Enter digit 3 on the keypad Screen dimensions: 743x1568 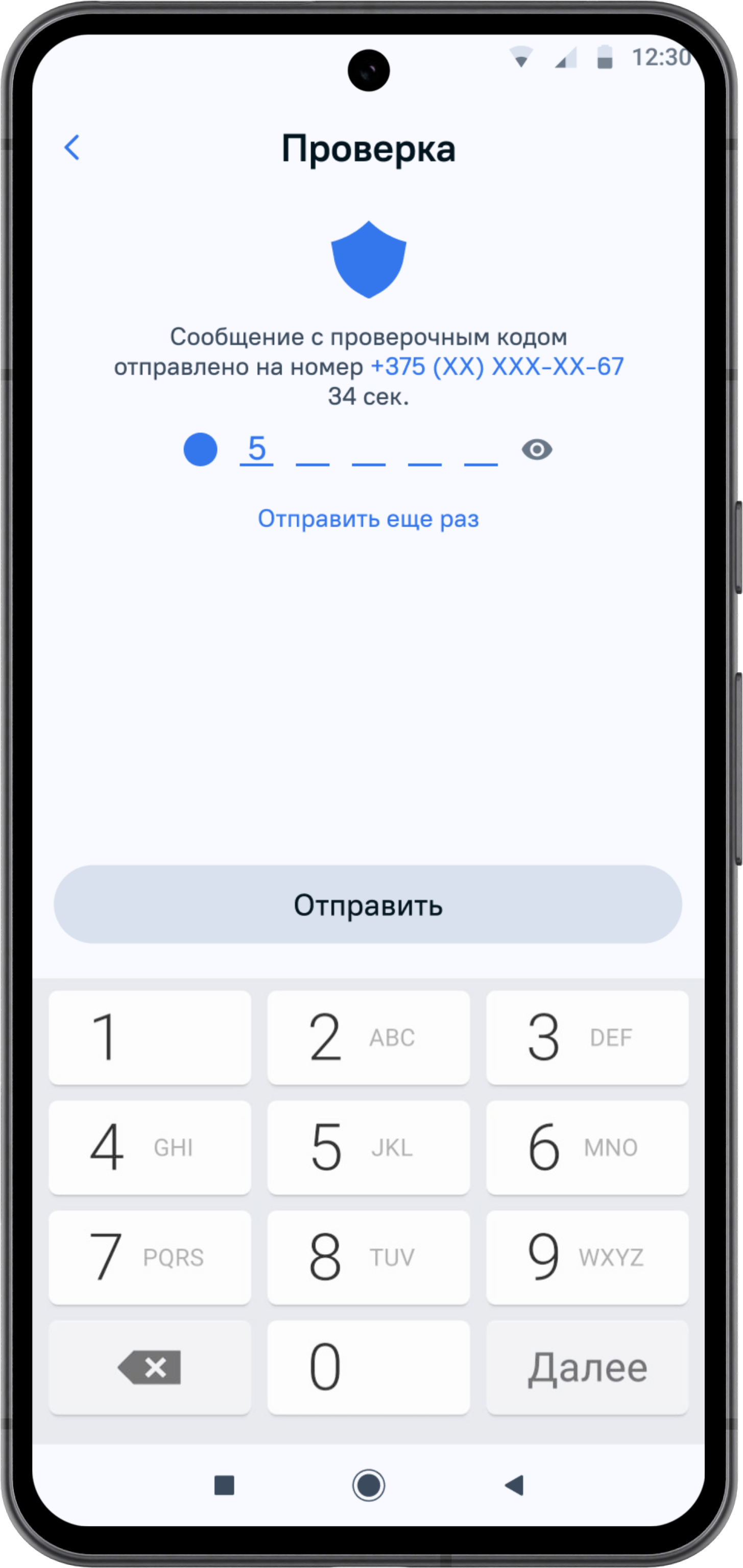click(586, 1037)
